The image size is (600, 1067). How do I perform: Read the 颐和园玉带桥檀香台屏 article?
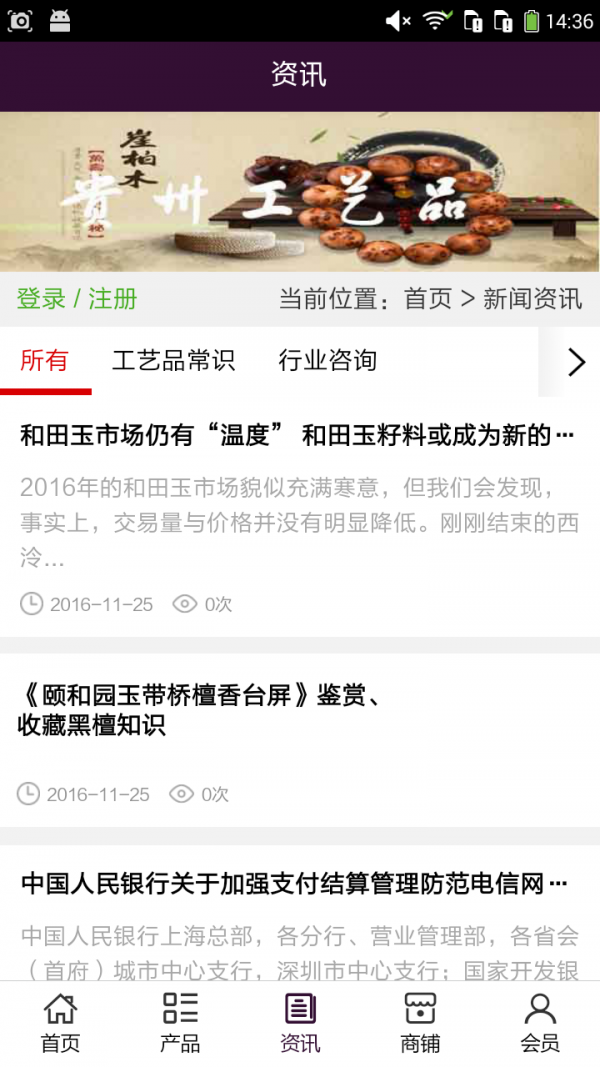(x=200, y=709)
